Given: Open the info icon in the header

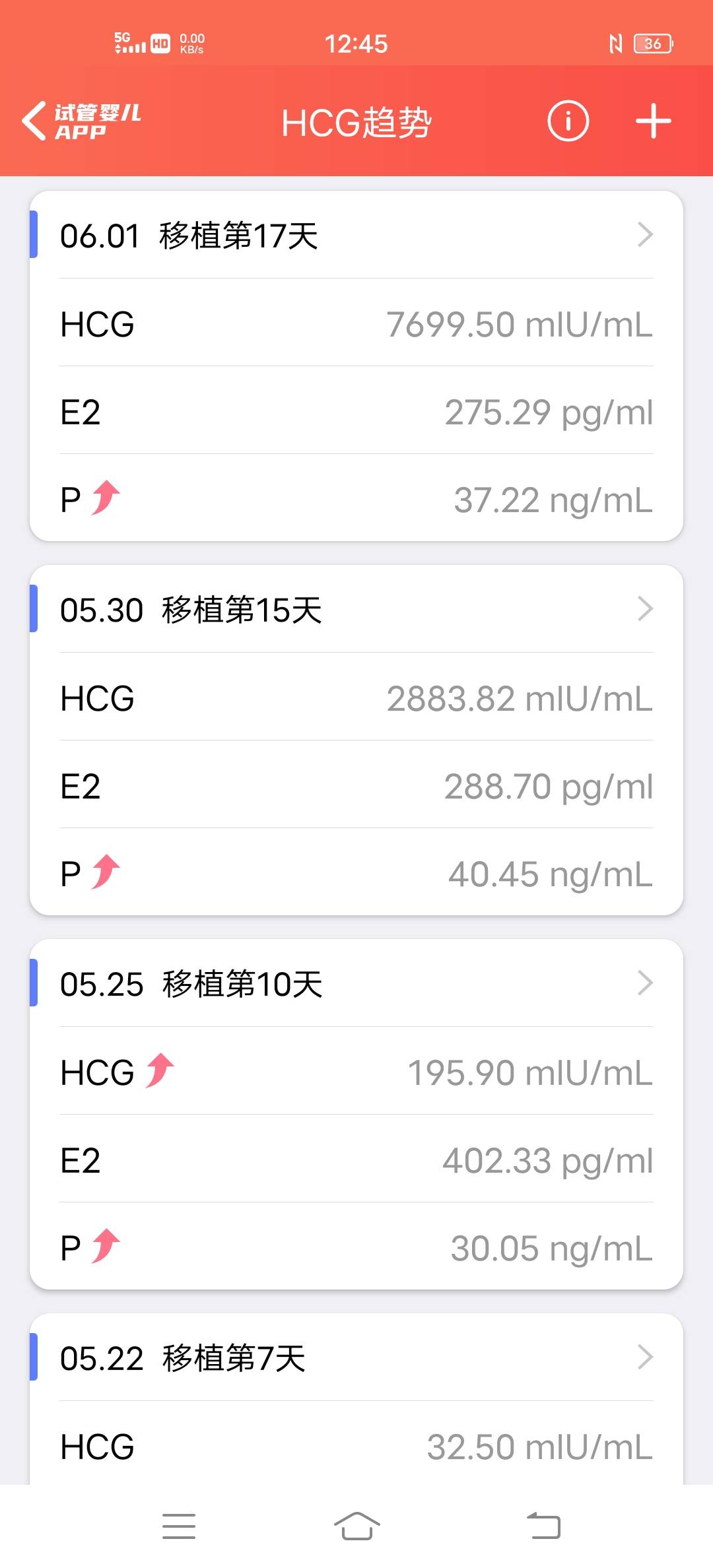Looking at the screenshot, I should (568, 121).
